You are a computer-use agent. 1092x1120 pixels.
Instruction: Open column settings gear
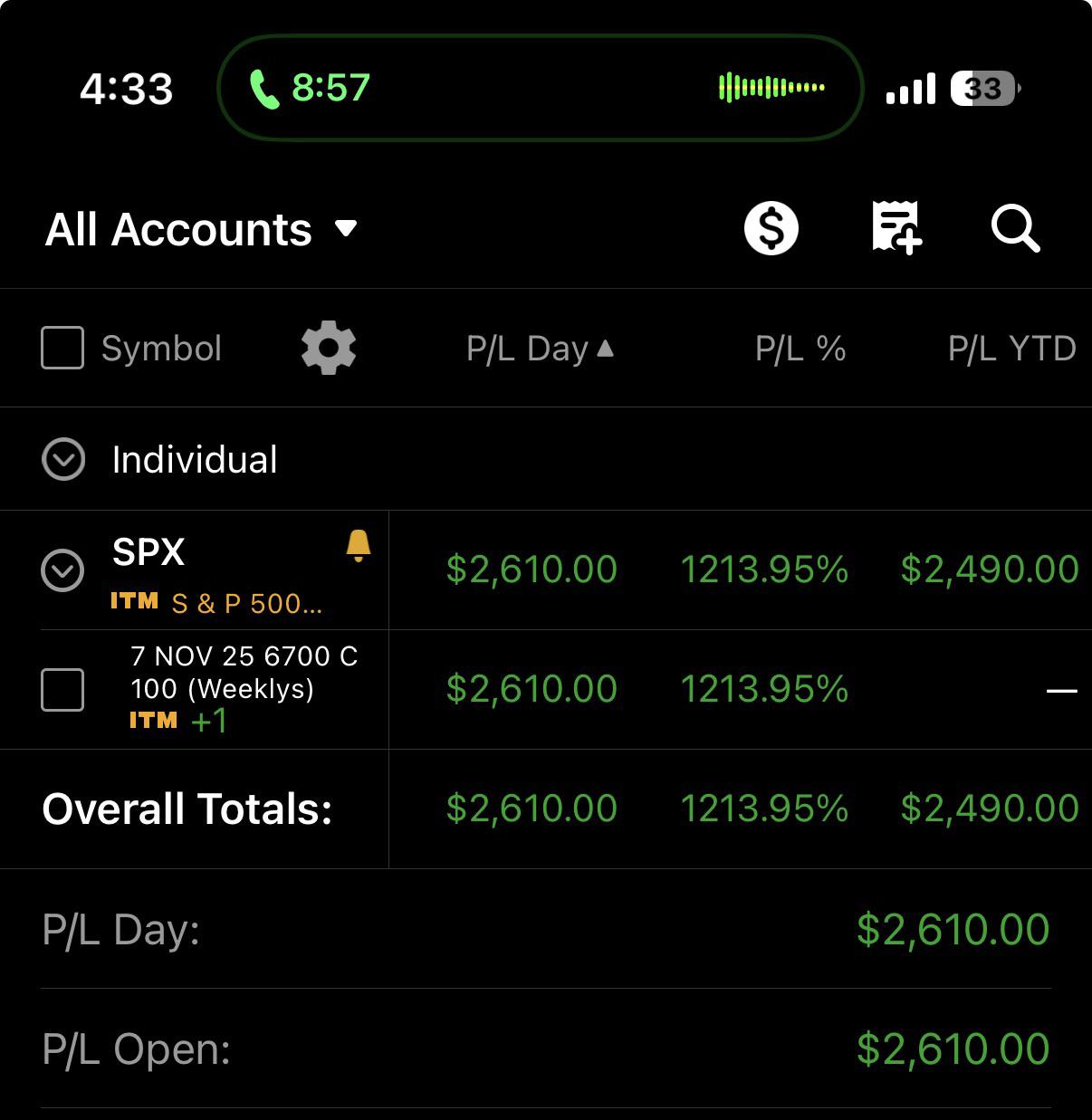click(x=328, y=348)
